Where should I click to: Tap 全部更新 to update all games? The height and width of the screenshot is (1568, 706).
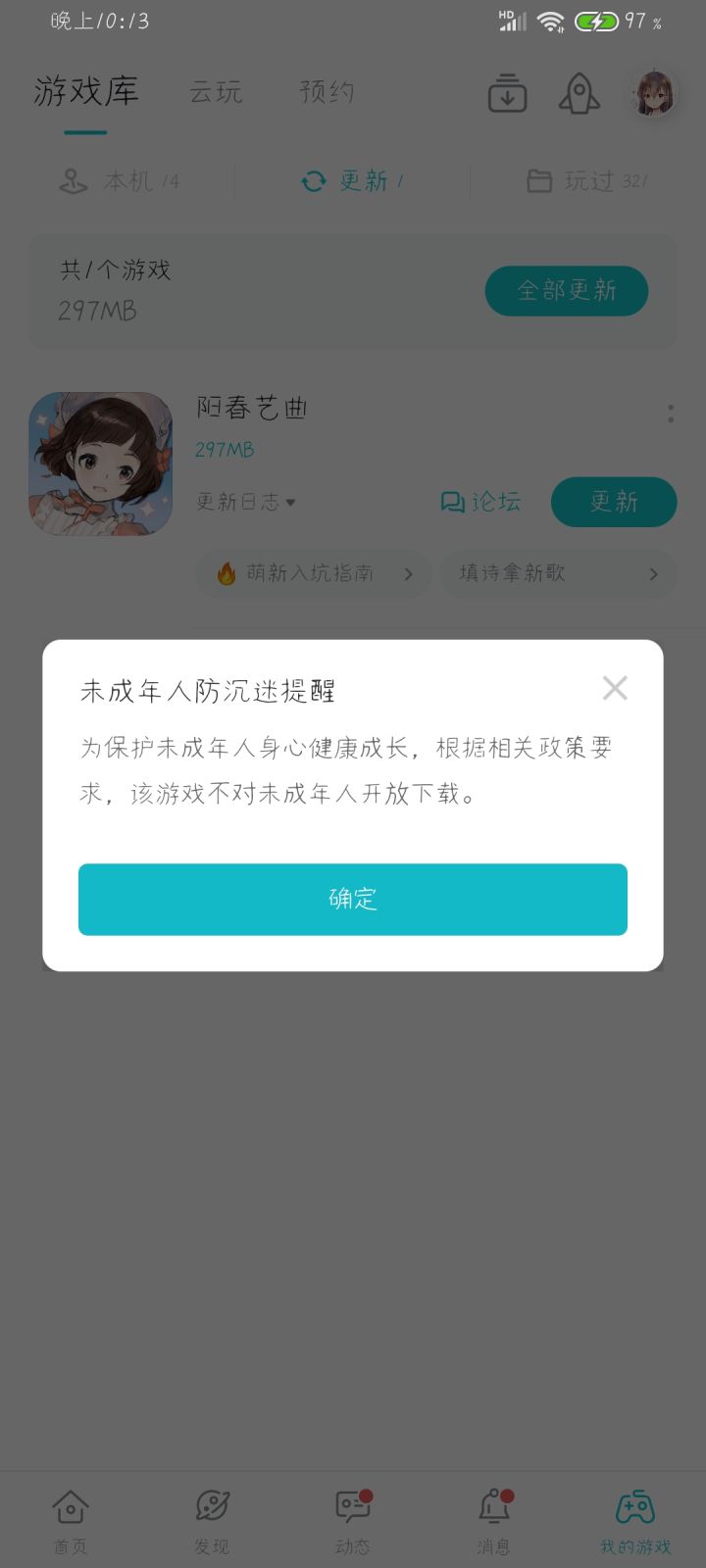tap(566, 291)
